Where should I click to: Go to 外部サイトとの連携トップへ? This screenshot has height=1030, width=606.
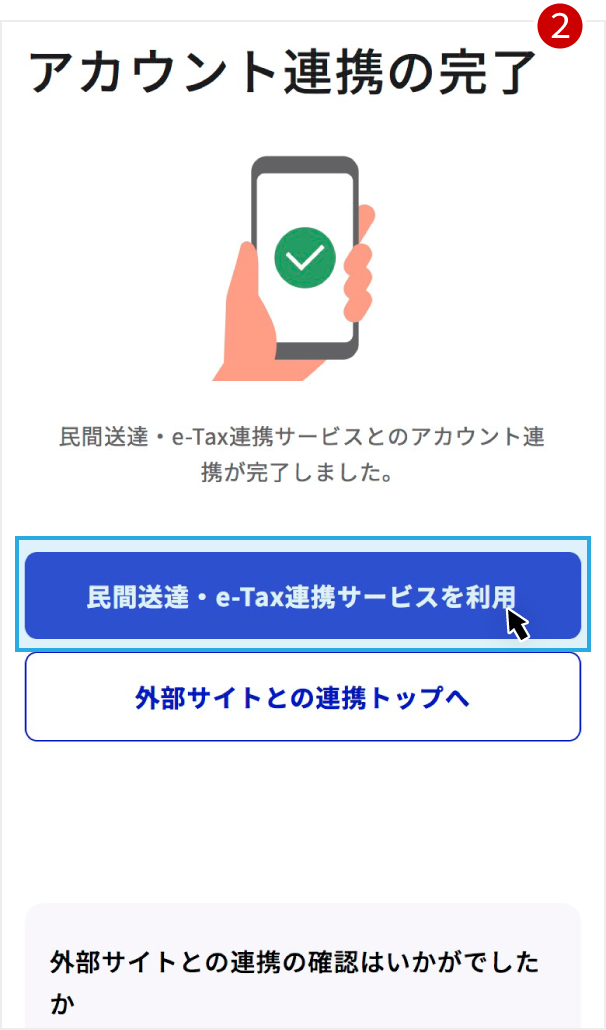coord(302,697)
